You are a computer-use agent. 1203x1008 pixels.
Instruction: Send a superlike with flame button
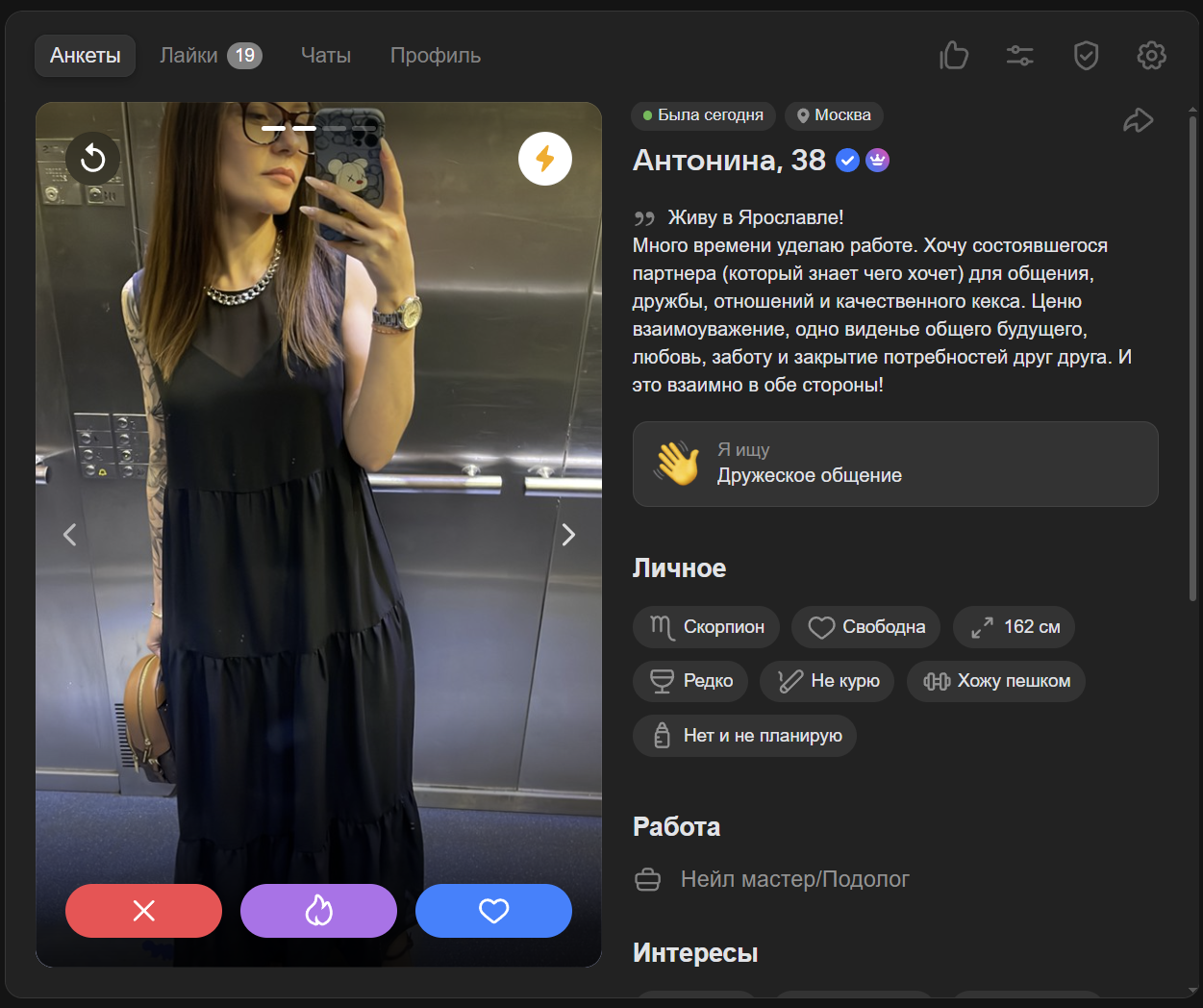[318, 910]
